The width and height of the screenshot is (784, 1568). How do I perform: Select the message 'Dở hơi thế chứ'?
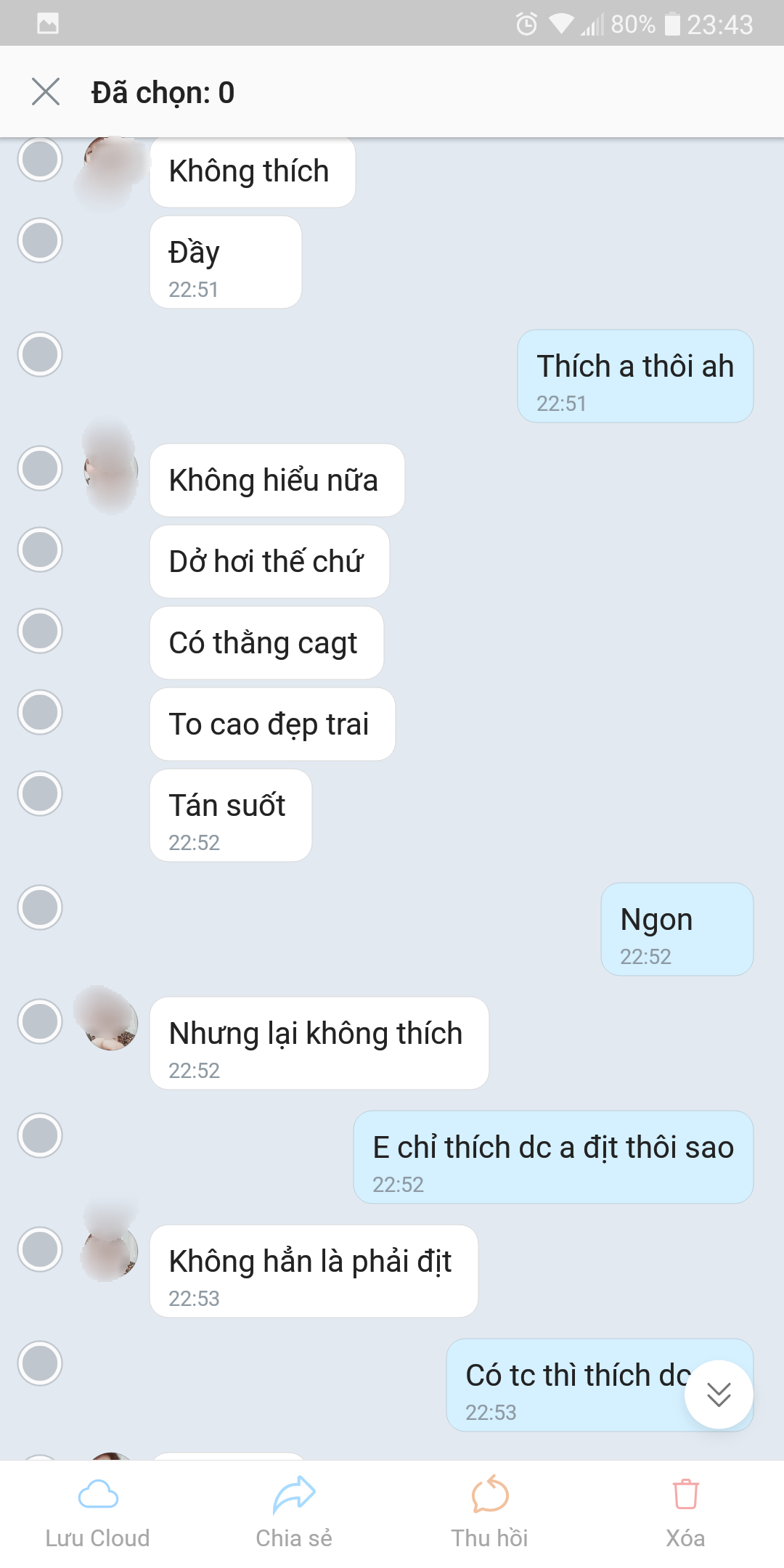coord(40,550)
